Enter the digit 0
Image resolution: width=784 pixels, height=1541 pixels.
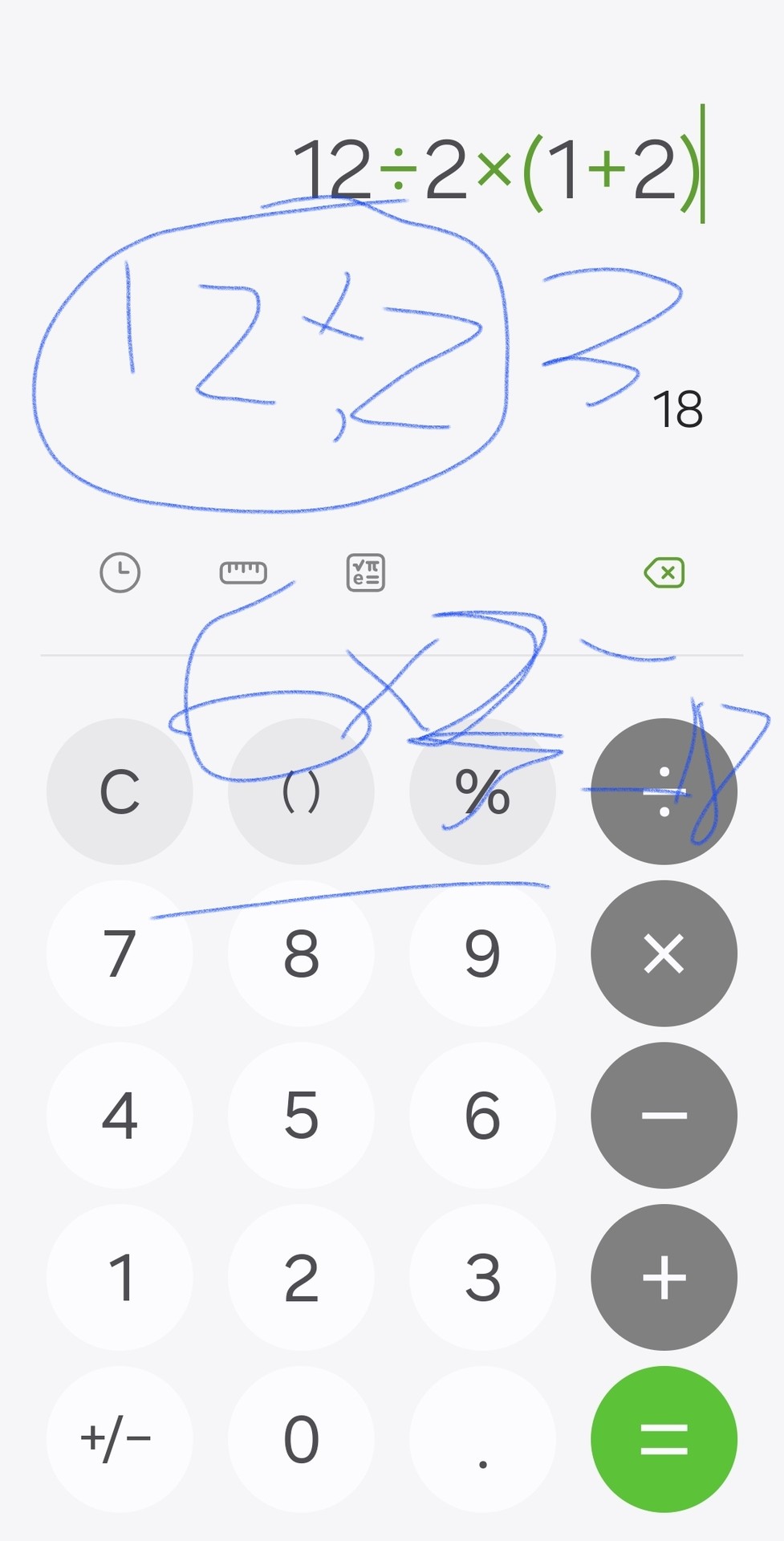pyautogui.click(x=301, y=1440)
